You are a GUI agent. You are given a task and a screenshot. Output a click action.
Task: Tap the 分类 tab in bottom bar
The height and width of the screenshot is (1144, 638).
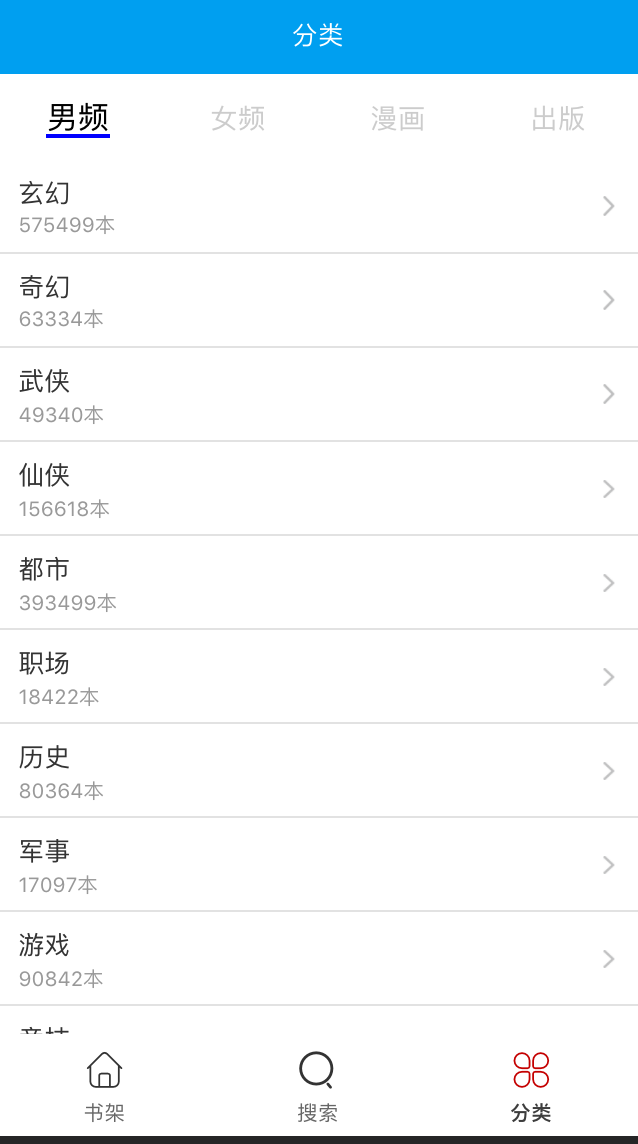[531, 1086]
